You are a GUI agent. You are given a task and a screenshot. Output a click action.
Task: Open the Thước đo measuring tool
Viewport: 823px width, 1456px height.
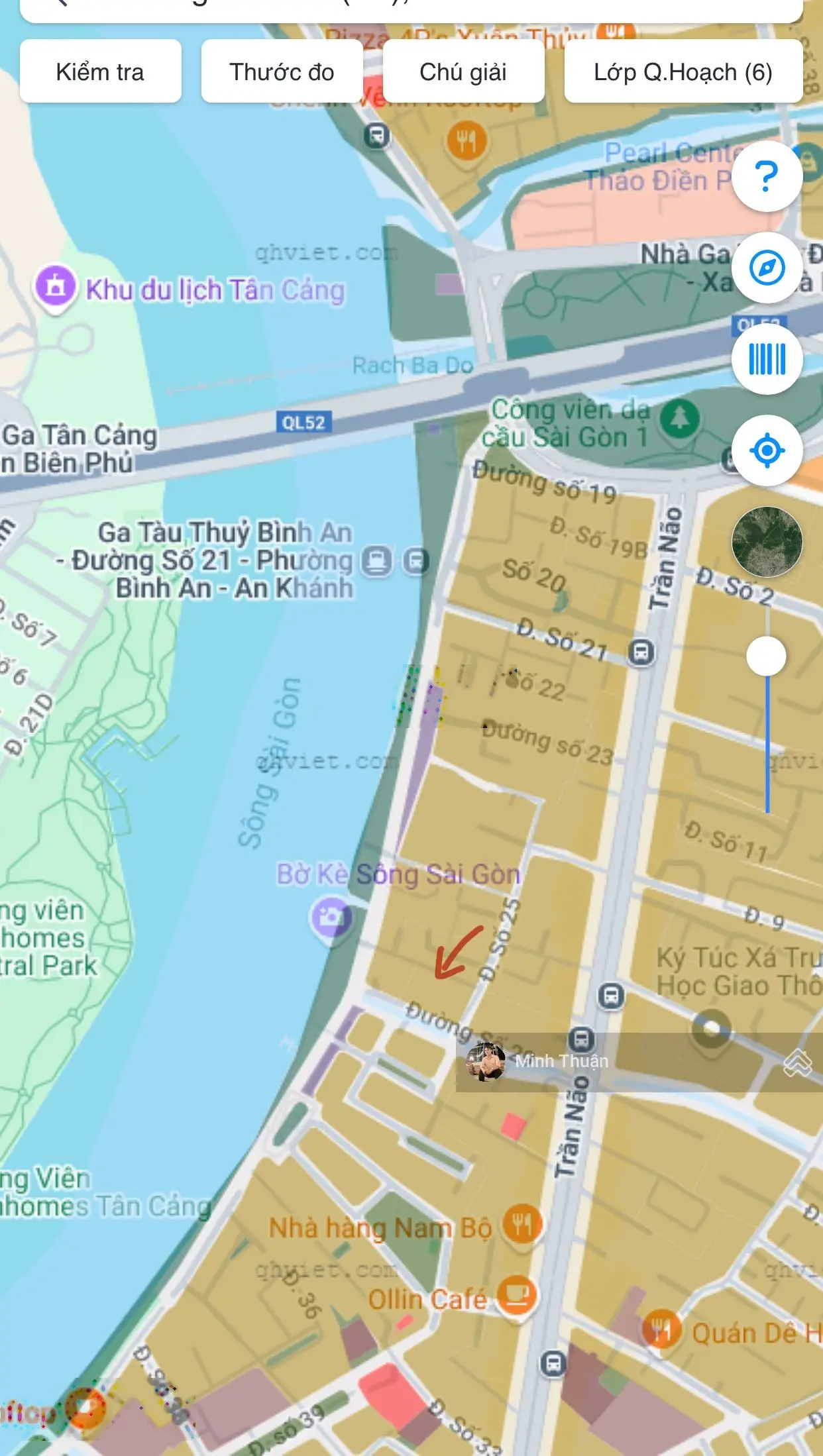pyautogui.click(x=282, y=72)
